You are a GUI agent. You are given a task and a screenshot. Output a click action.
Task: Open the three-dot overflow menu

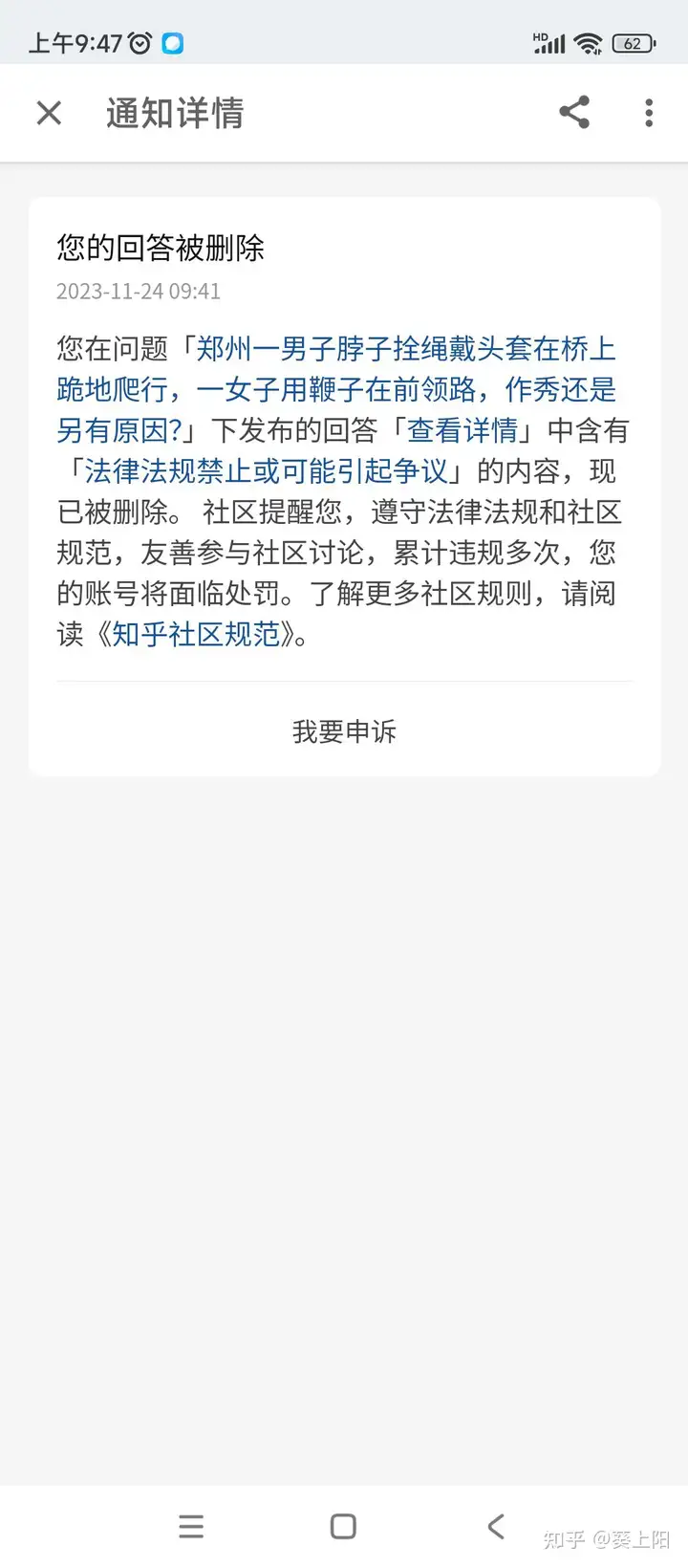point(649,113)
